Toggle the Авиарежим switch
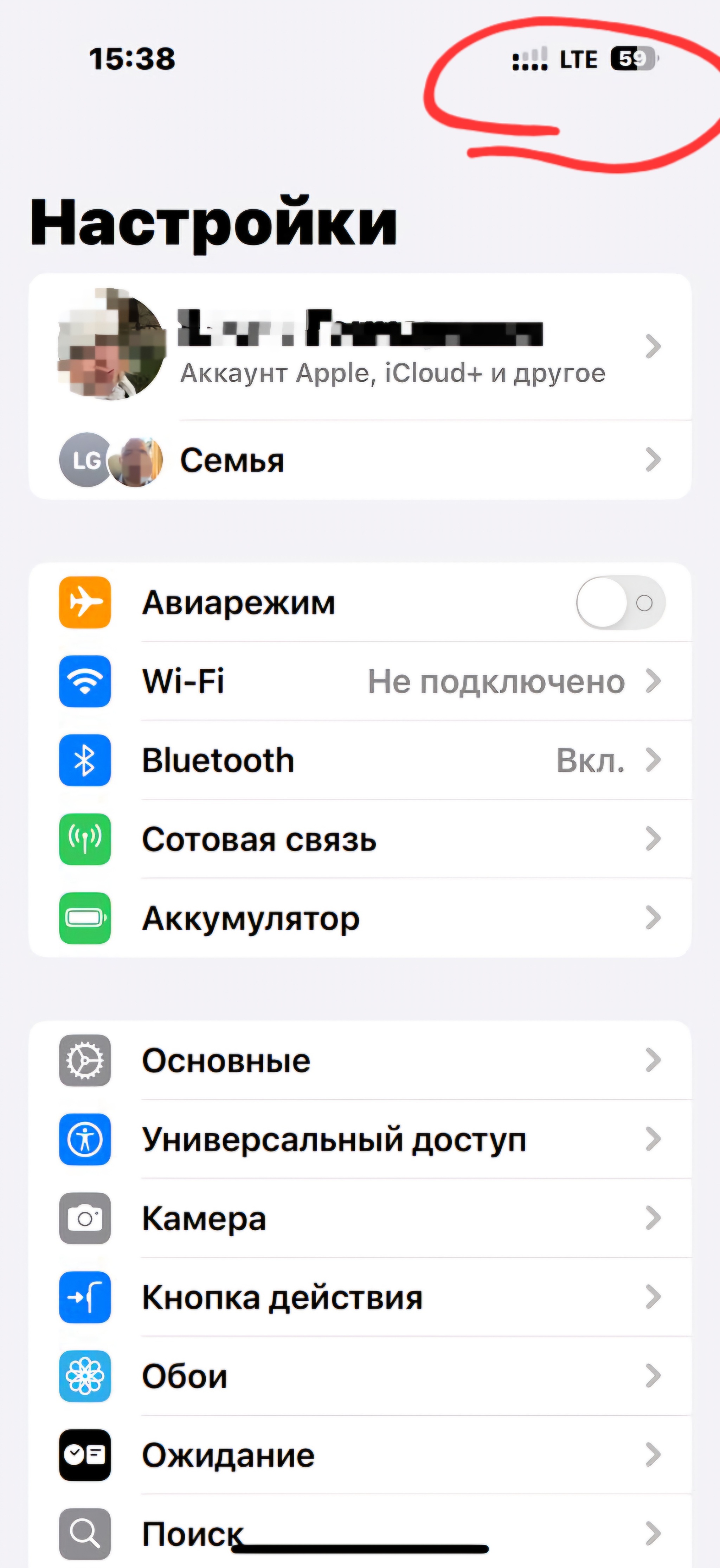 [621, 603]
